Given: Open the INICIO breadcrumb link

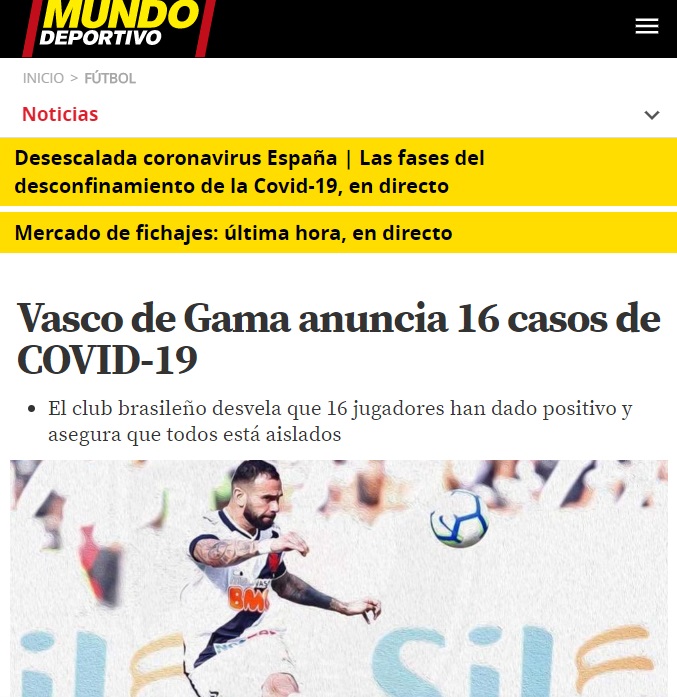Looking at the screenshot, I should (43, 78).
